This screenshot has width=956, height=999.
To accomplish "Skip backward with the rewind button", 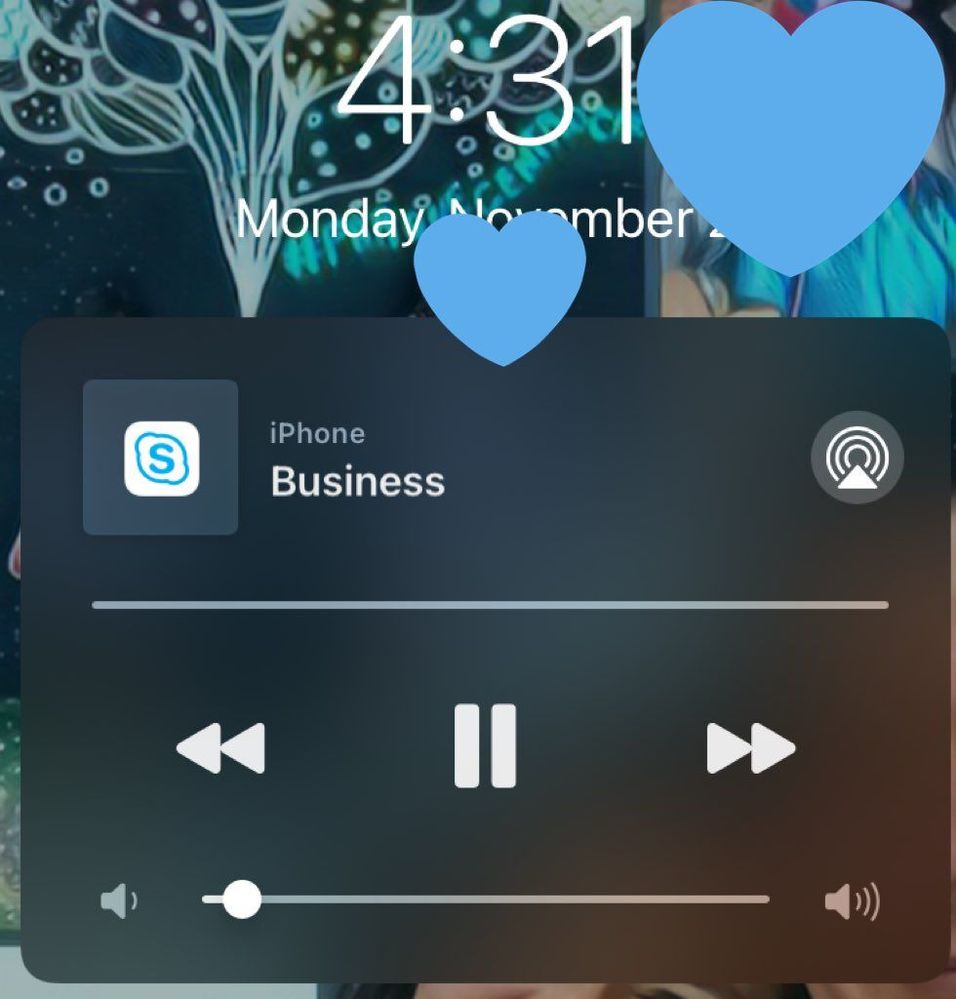I will click(x=221, y=748).
